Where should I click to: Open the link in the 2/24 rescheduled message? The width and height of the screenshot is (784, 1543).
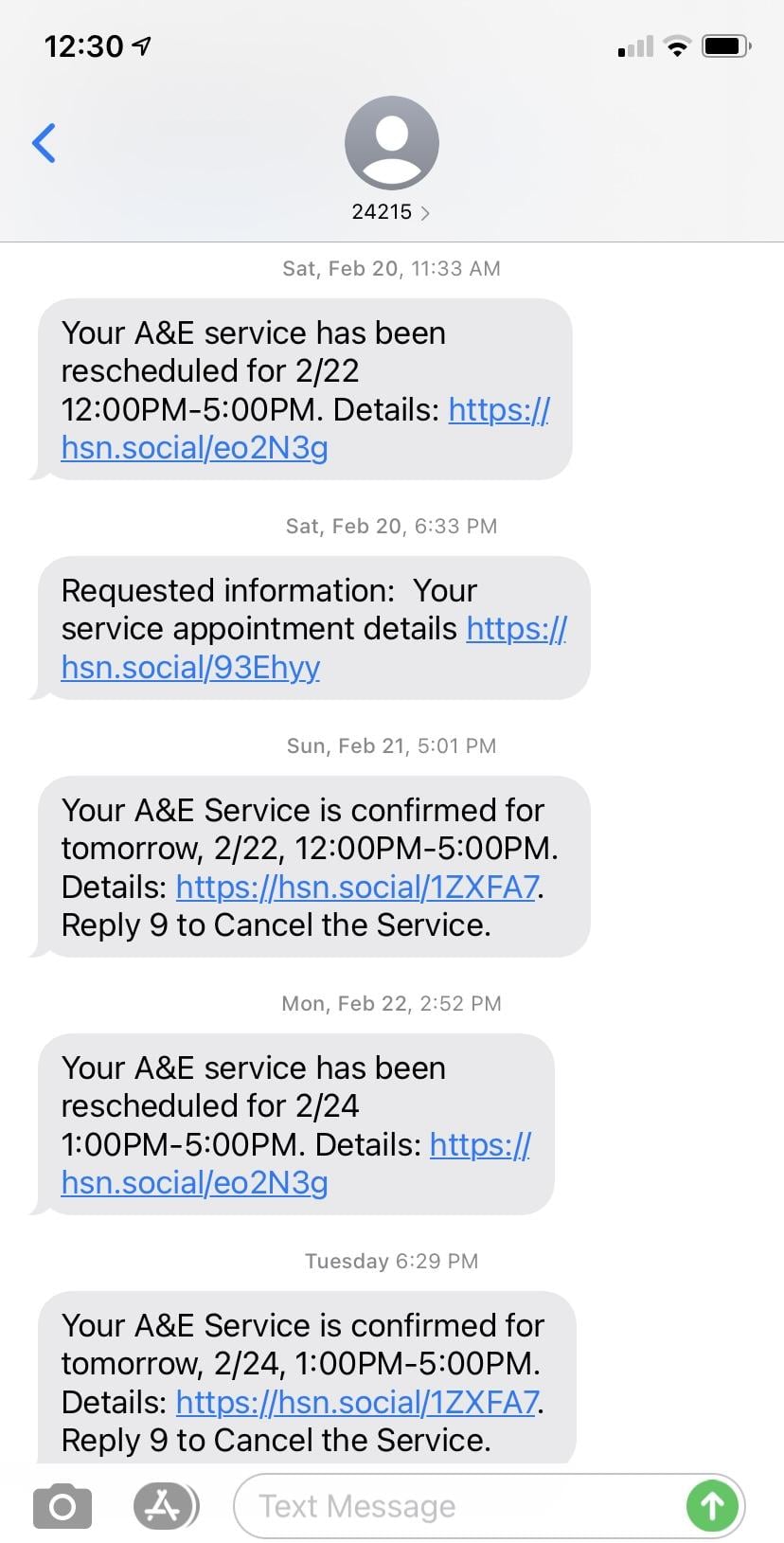click(194, 1182)
